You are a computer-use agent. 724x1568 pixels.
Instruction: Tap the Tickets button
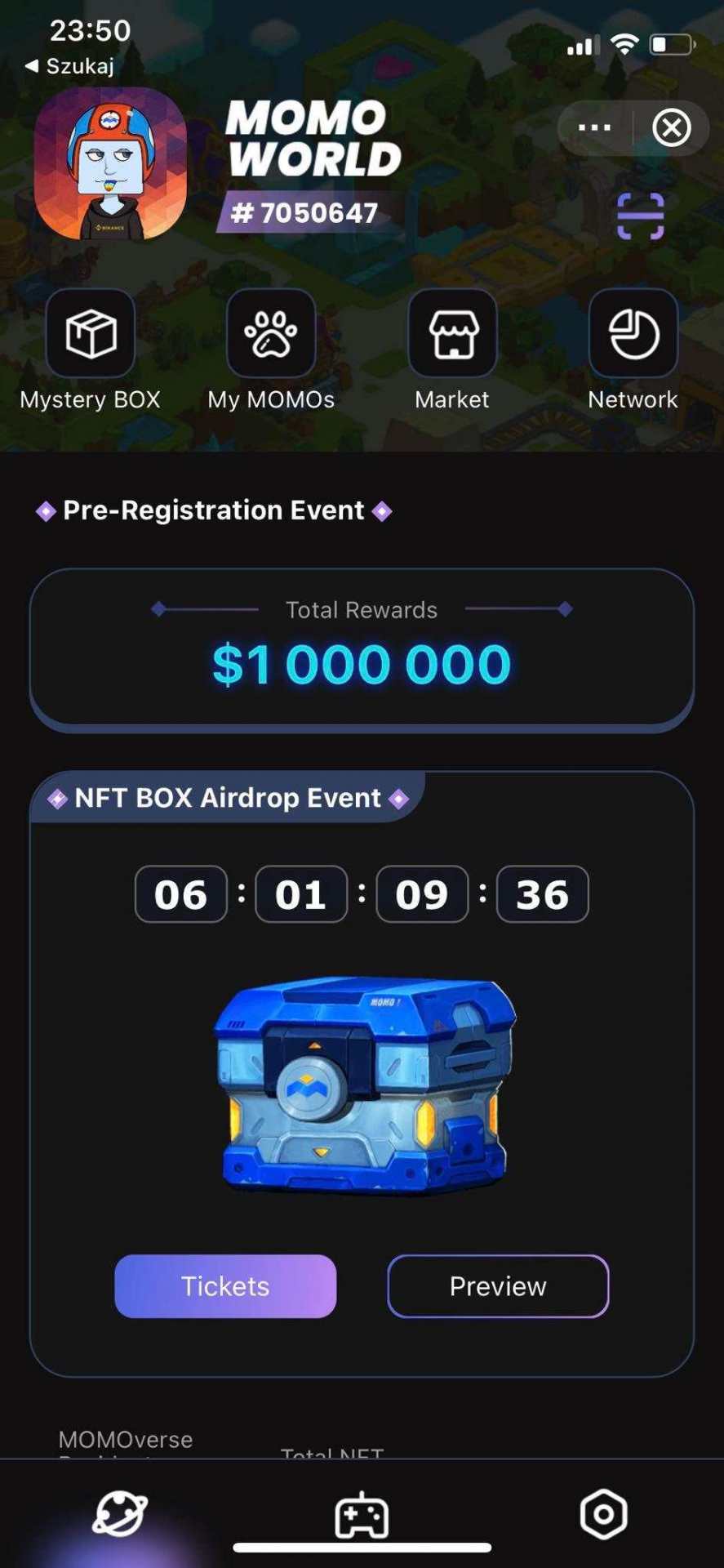[225, 1286]
